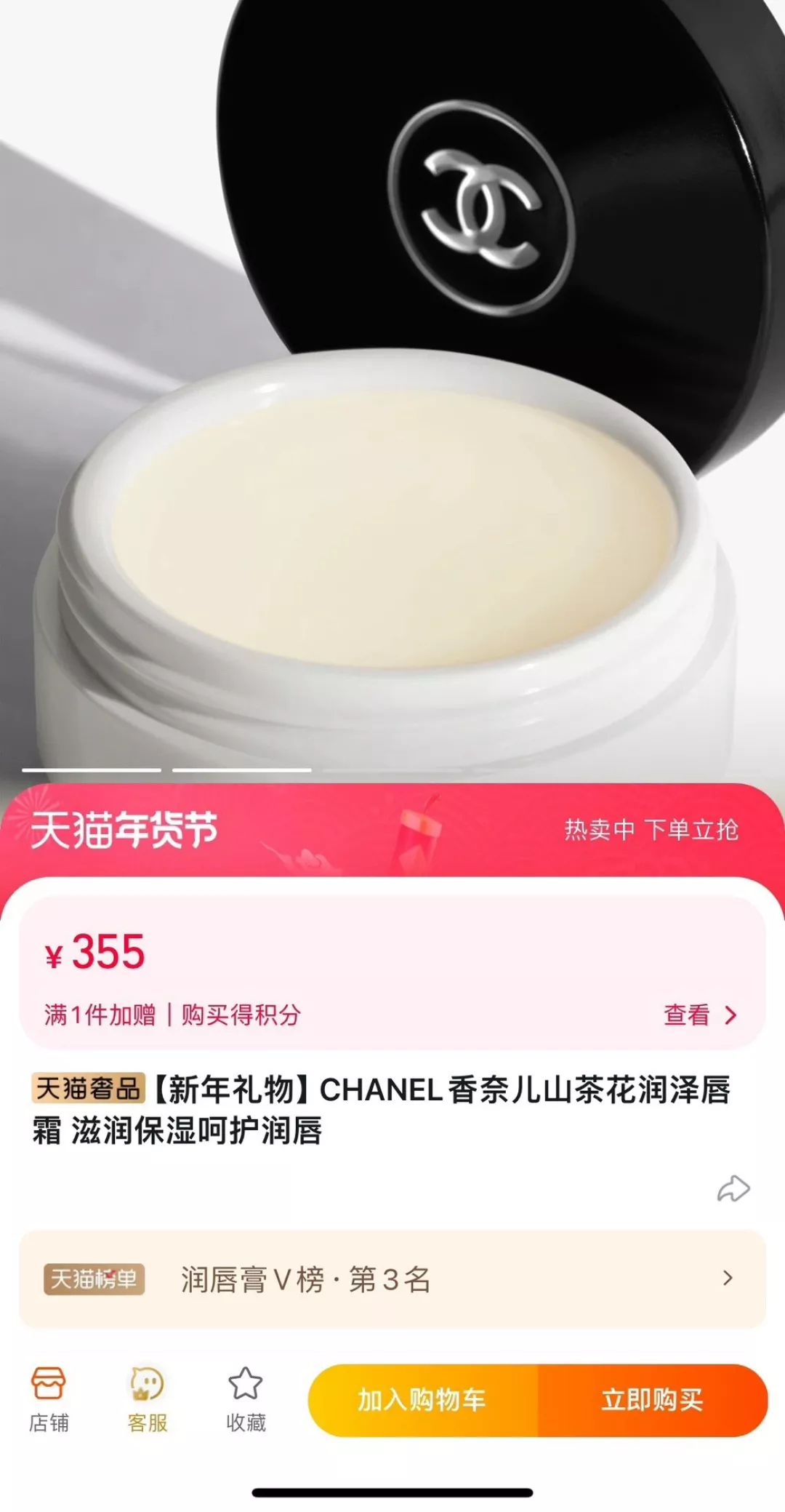785x1512 pixels.
Task: Open the 天猫年货节 promotion banner
Action: coord(392,830)
